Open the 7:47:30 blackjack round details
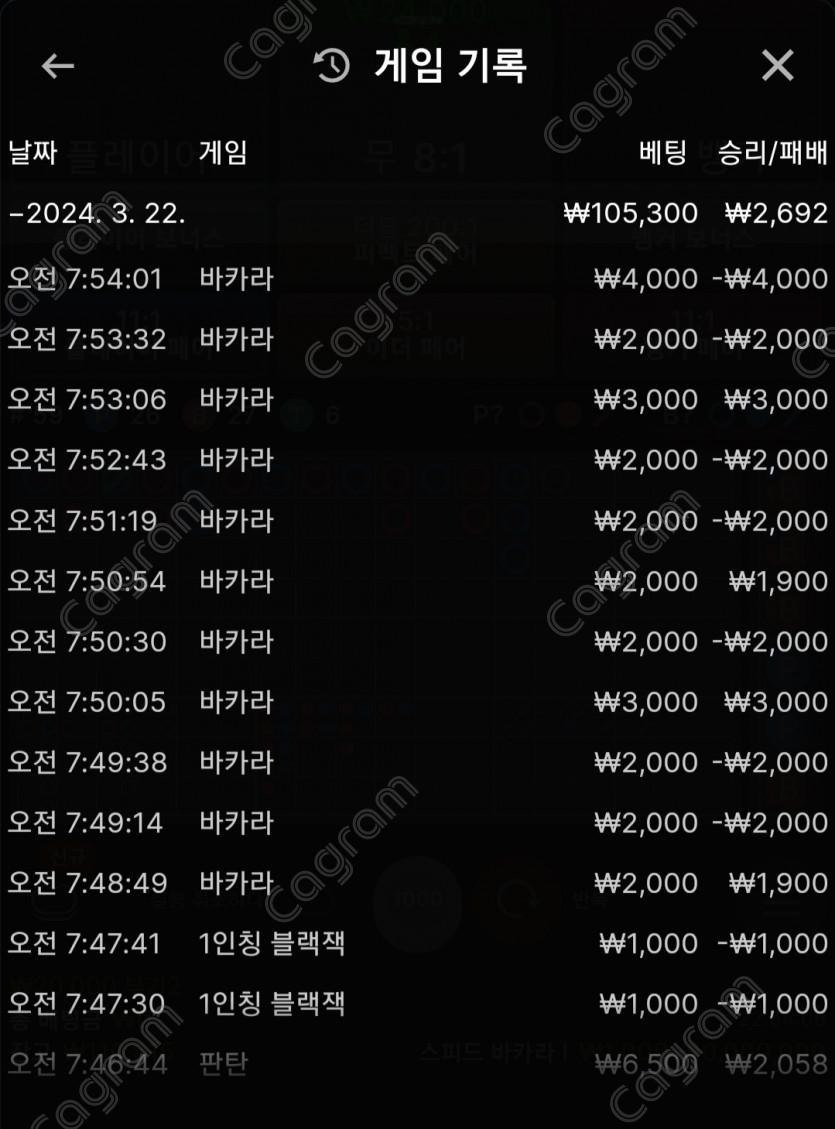 coord(417,1003)
